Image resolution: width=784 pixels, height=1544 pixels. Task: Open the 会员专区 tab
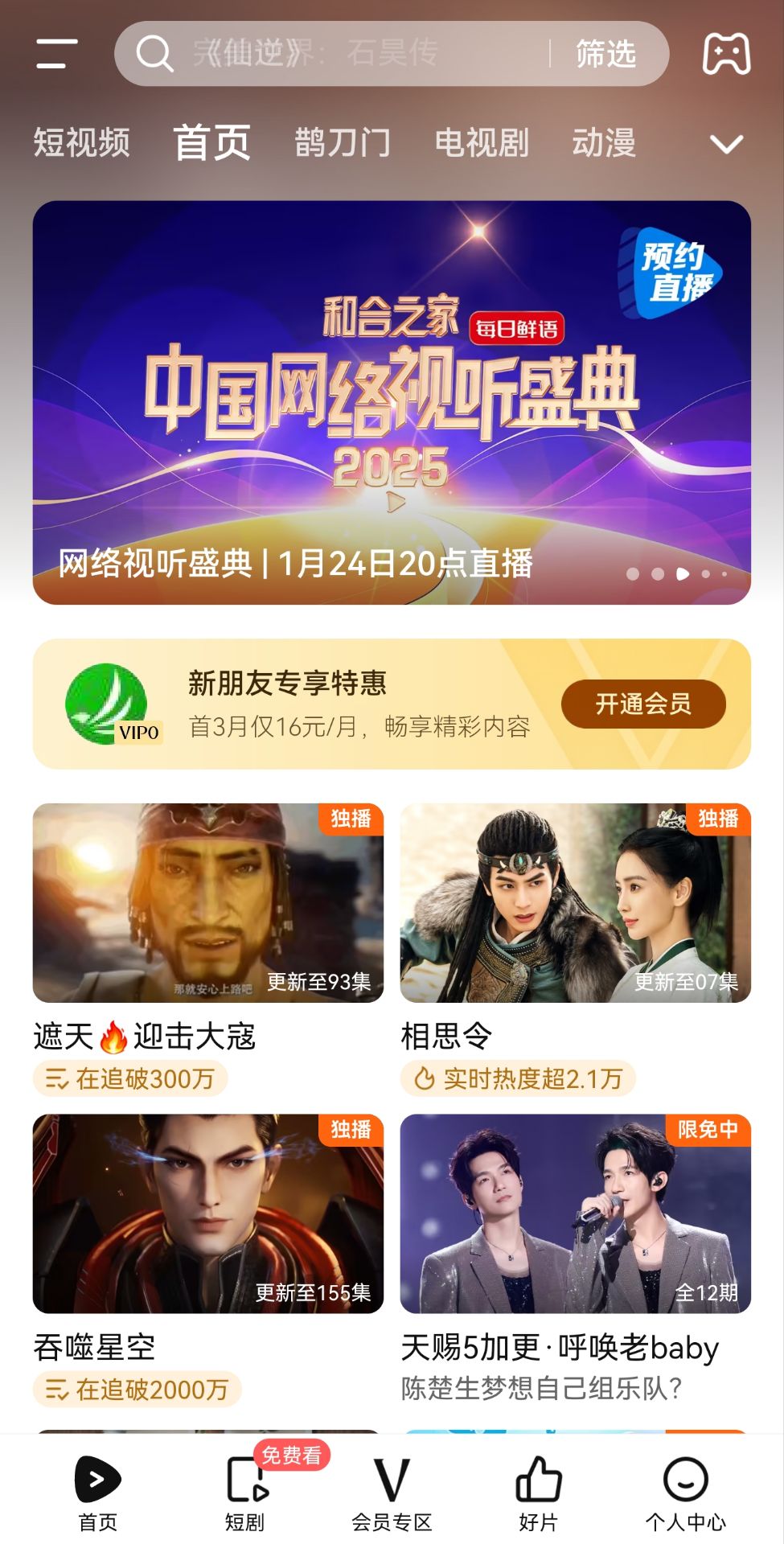(392, 1493)
